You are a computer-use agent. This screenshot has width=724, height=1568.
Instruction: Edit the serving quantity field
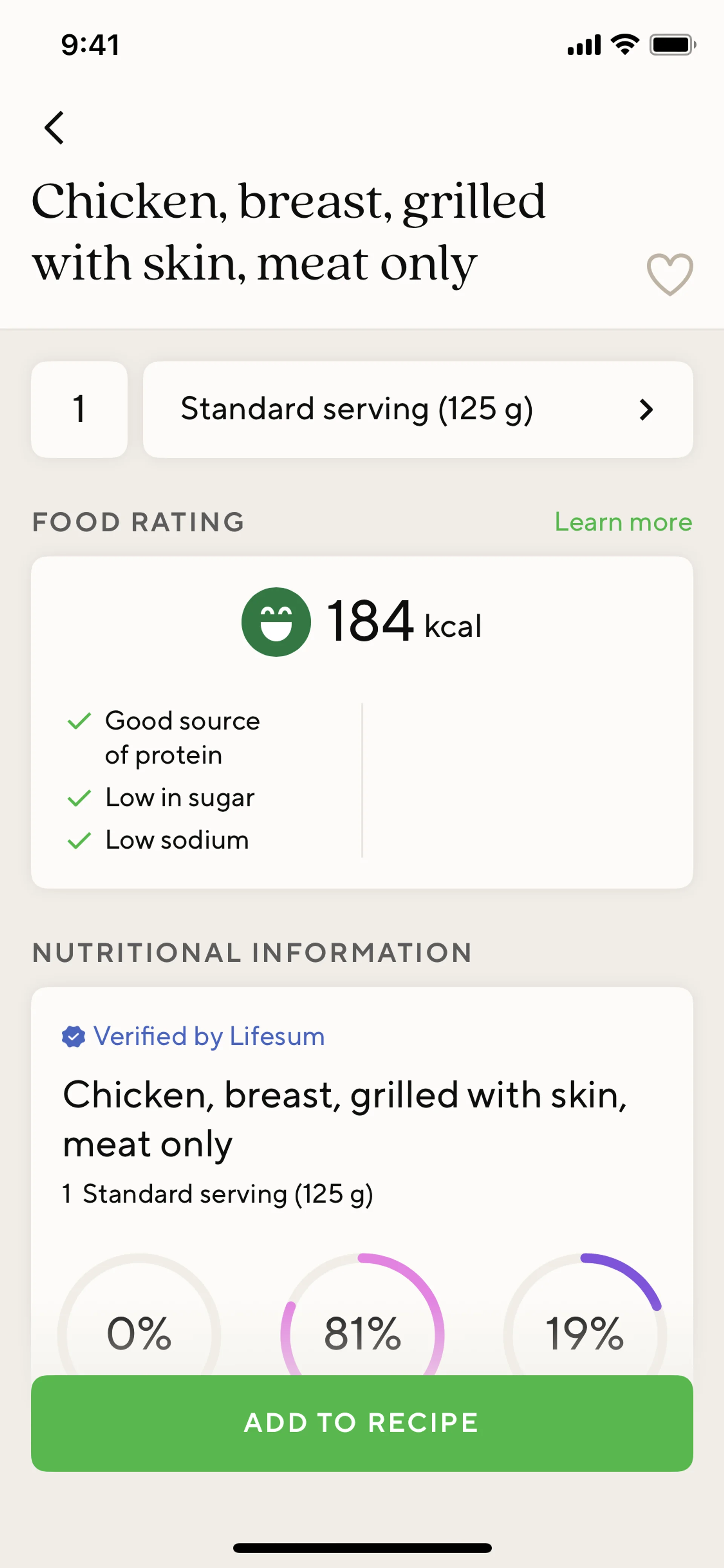pos(79,409)
